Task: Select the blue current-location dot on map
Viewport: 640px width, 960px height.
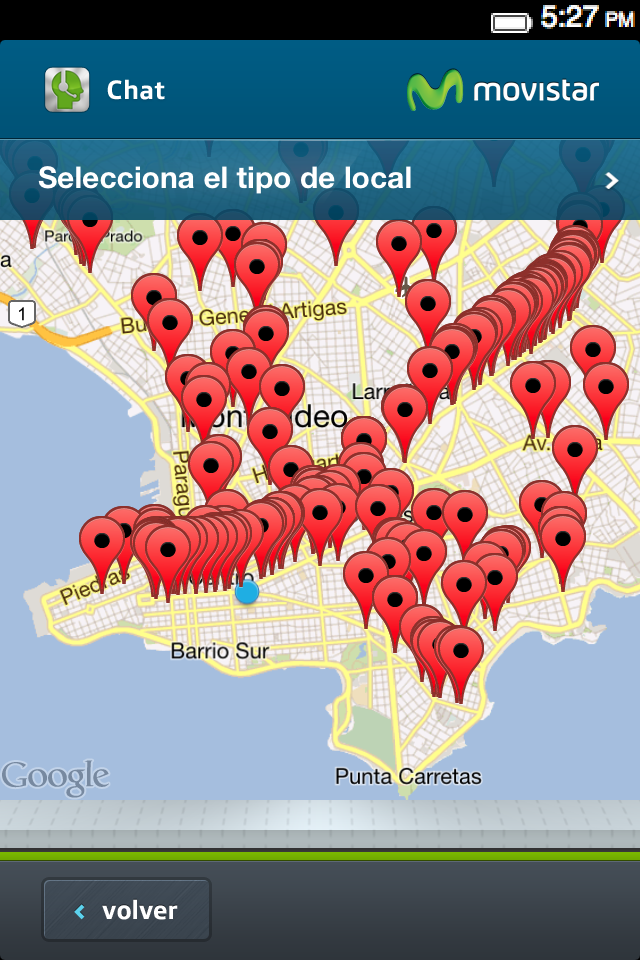Action: coord(247,592)
